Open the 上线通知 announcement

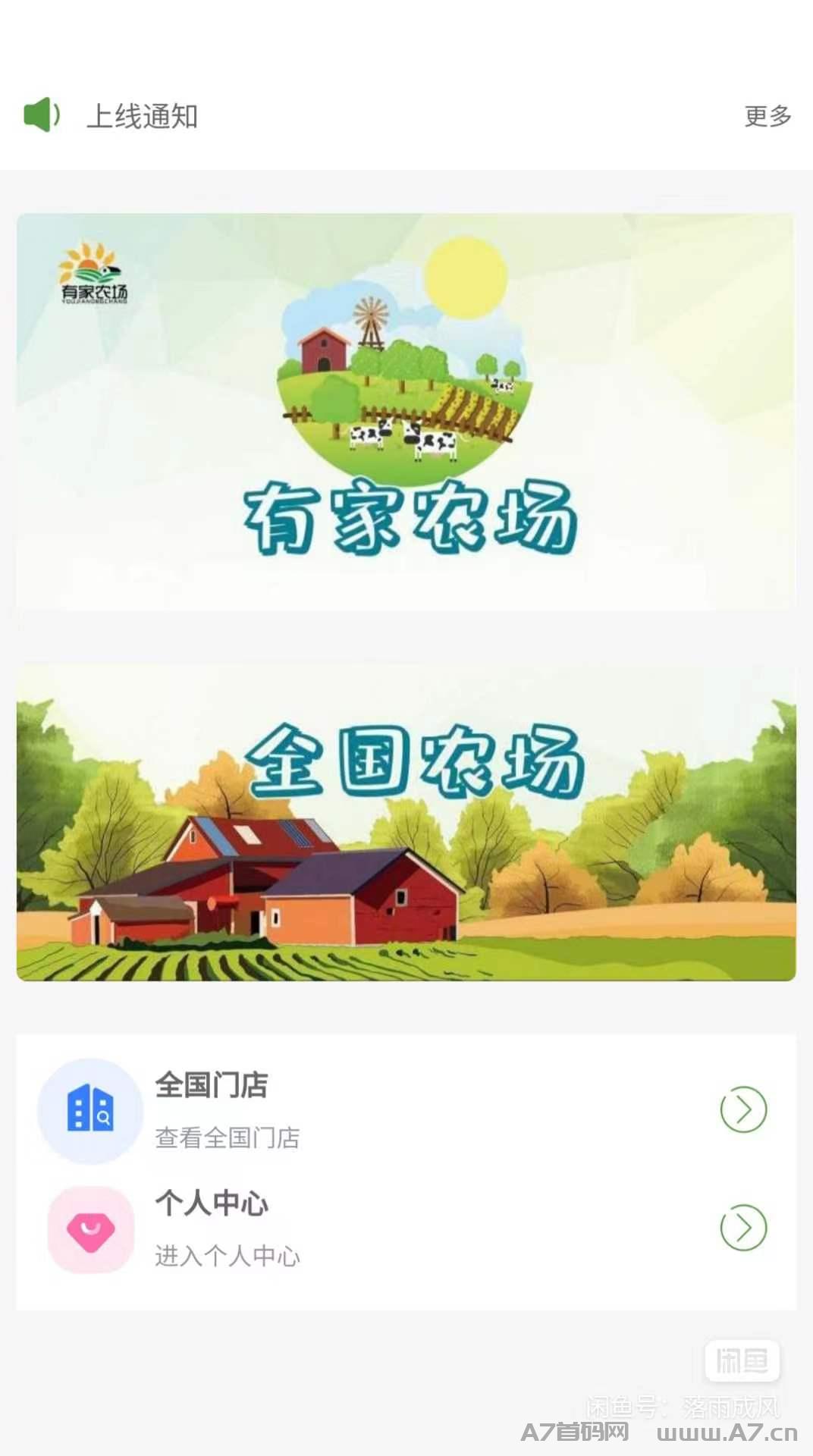(142, 116)
